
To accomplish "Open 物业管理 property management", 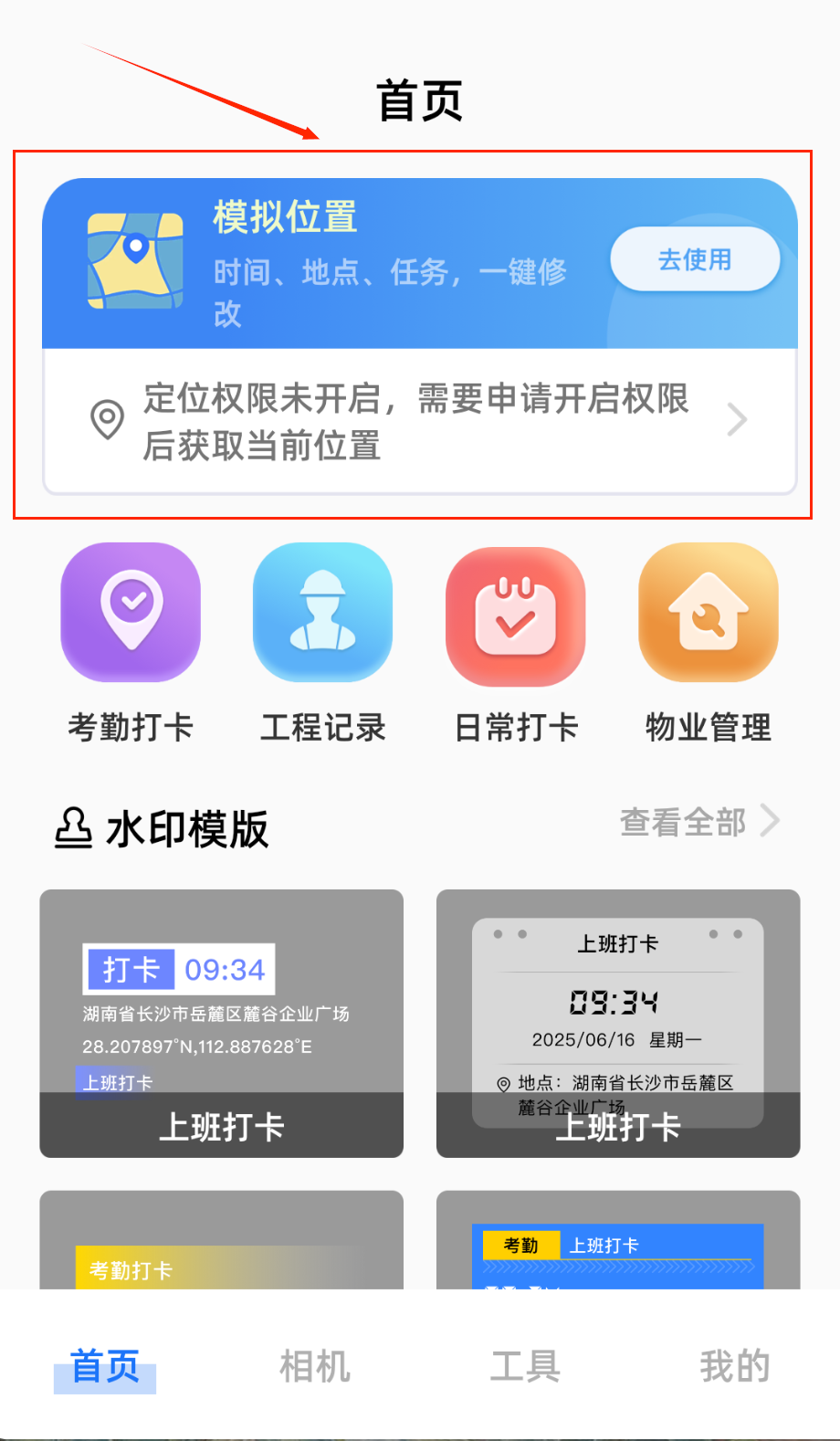I will (x=709, y=644).
